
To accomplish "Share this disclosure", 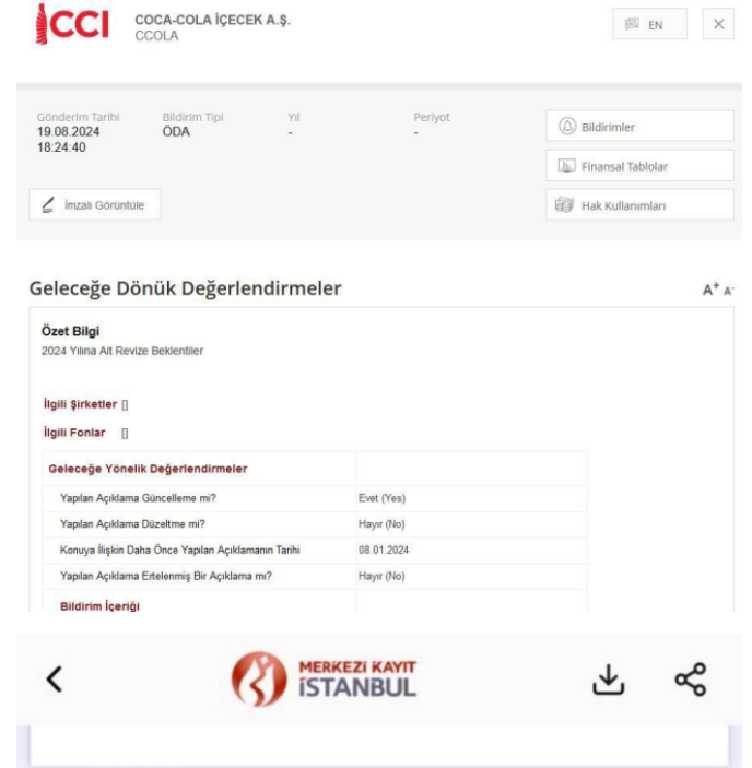I will (690, 679).
